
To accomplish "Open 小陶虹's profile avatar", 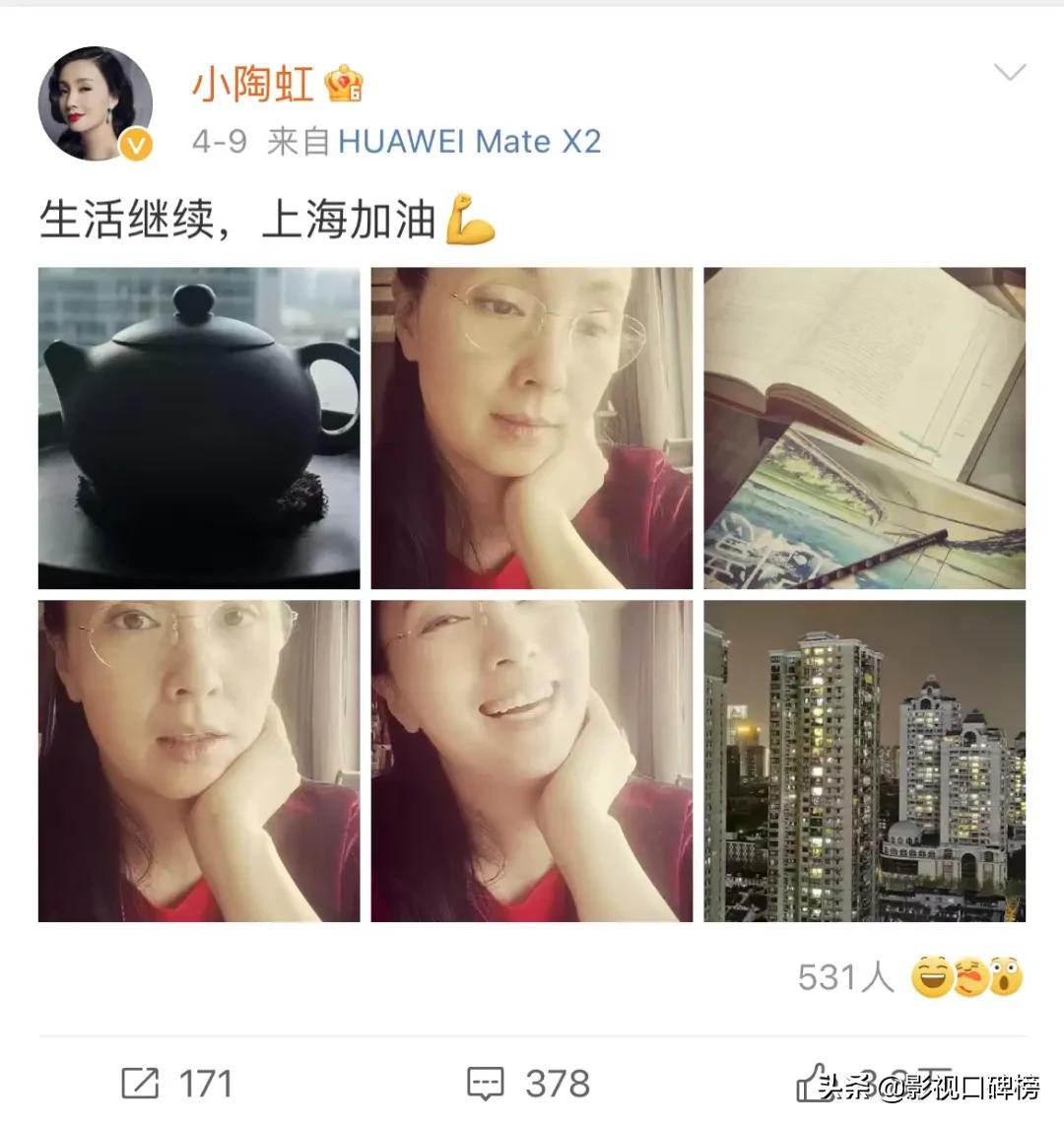I will (x=96, y=103).
